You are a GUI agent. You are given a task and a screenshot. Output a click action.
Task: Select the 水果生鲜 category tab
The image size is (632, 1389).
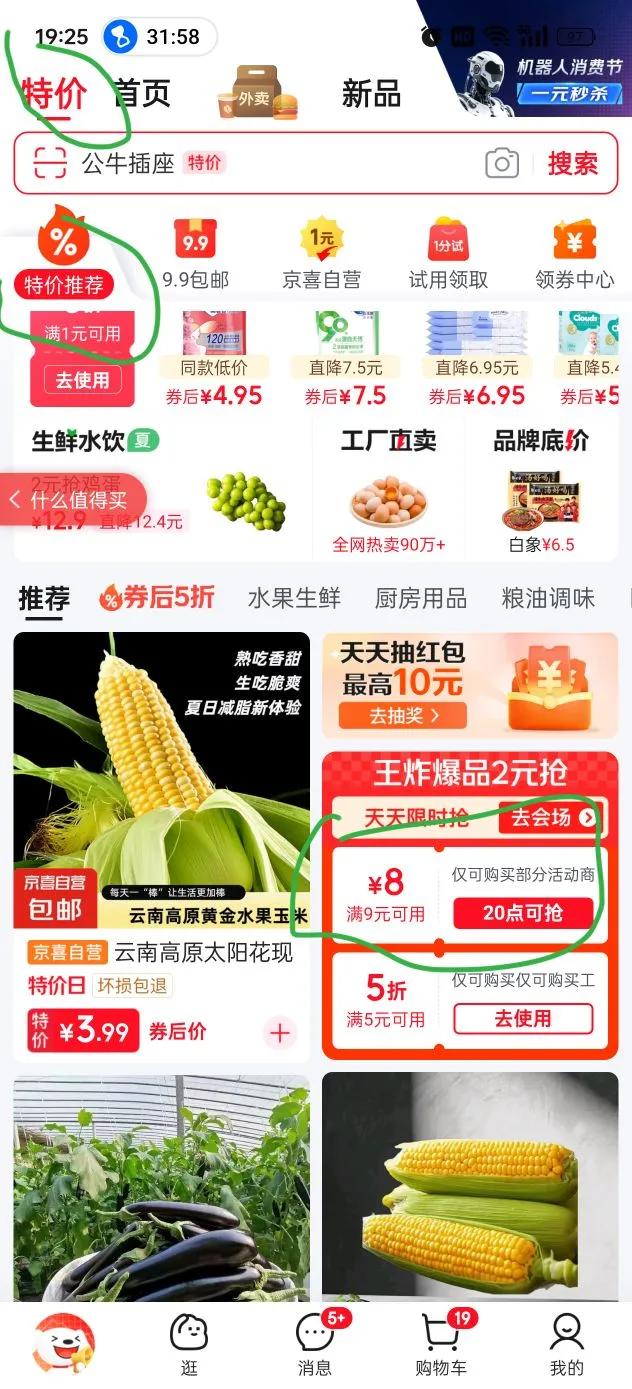(294, 598)
